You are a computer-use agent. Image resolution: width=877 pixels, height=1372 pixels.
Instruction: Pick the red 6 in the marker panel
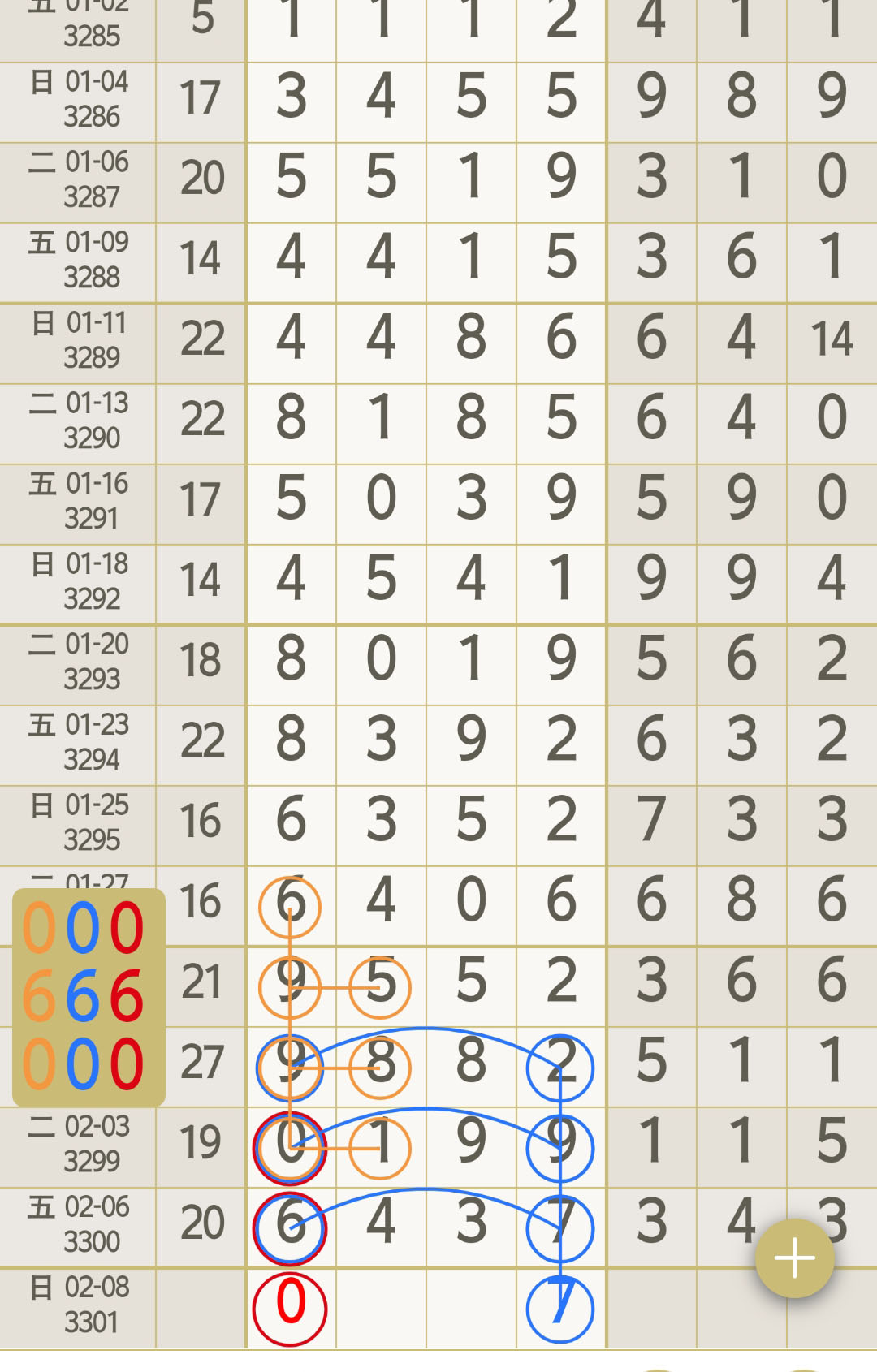point(127,997)
